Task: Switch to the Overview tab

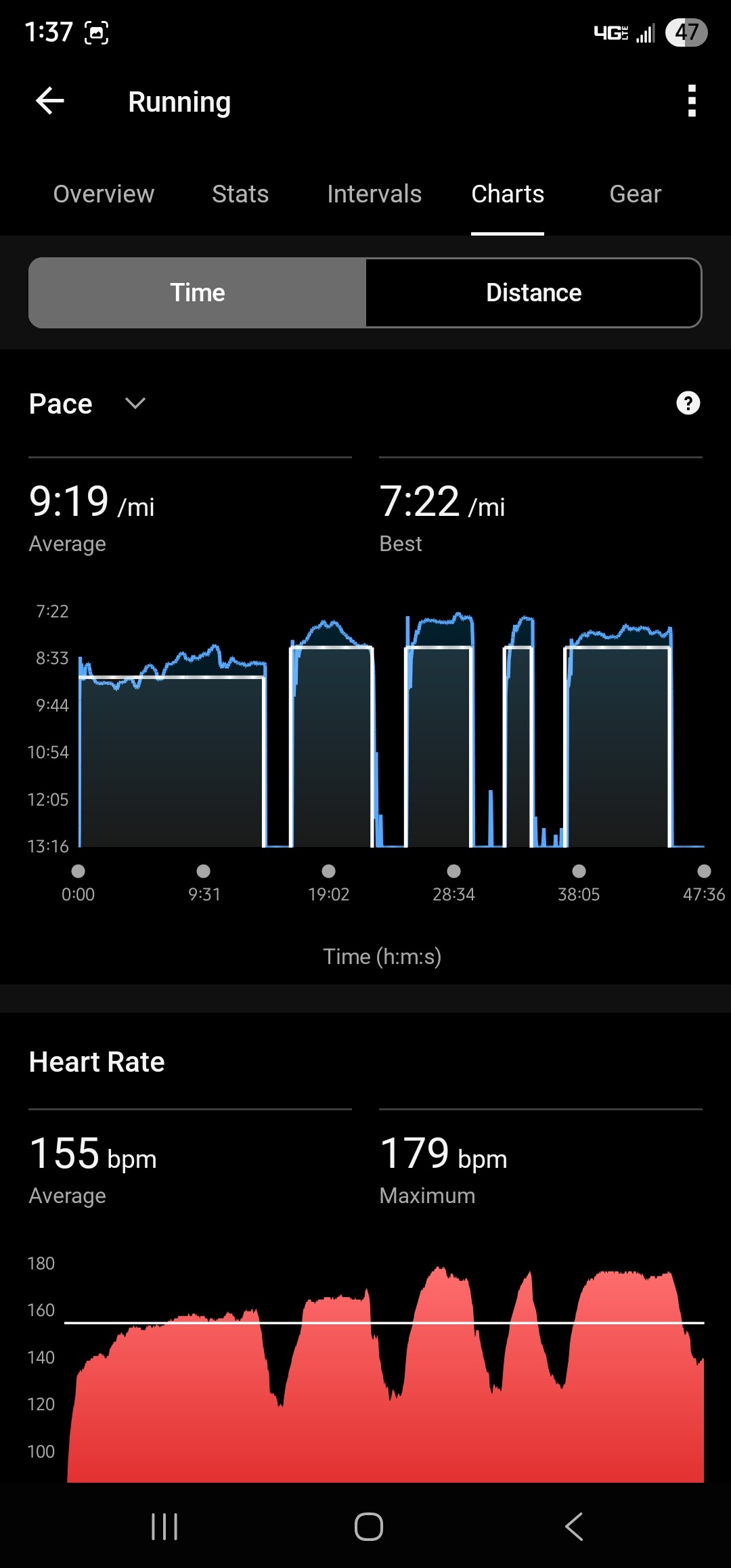Action: click(x=104, y=194)
